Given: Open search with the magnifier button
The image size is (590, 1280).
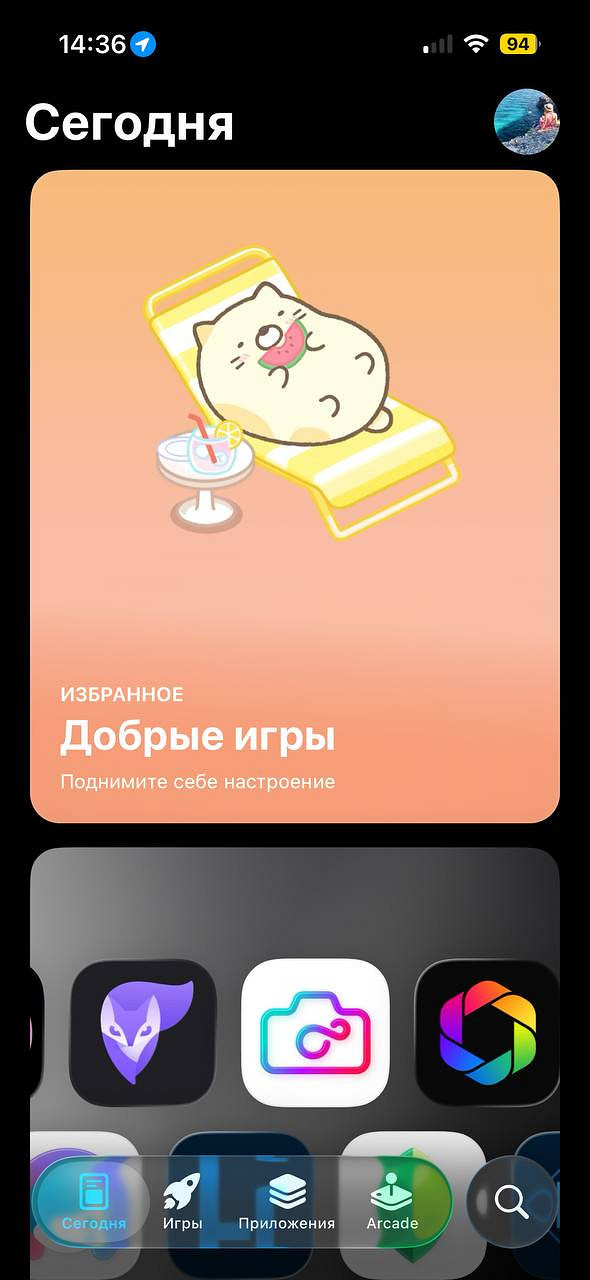Looking at the screenshot, I should point(511,1201).
